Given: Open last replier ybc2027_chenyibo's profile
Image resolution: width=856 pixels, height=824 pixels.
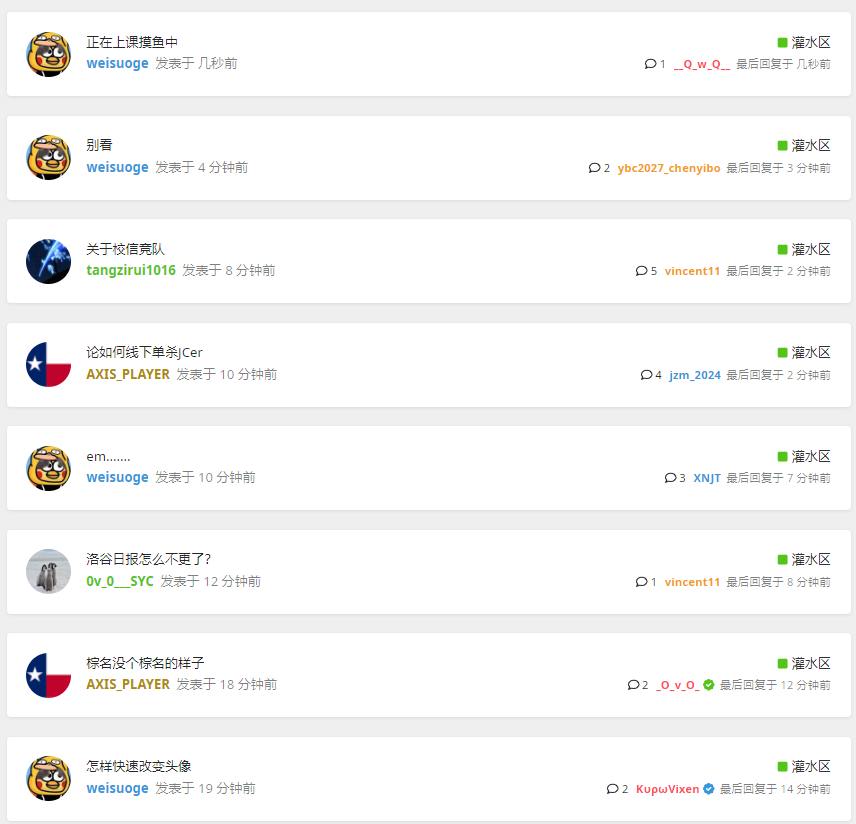Looking at the screenshot, I should (668, 168).
